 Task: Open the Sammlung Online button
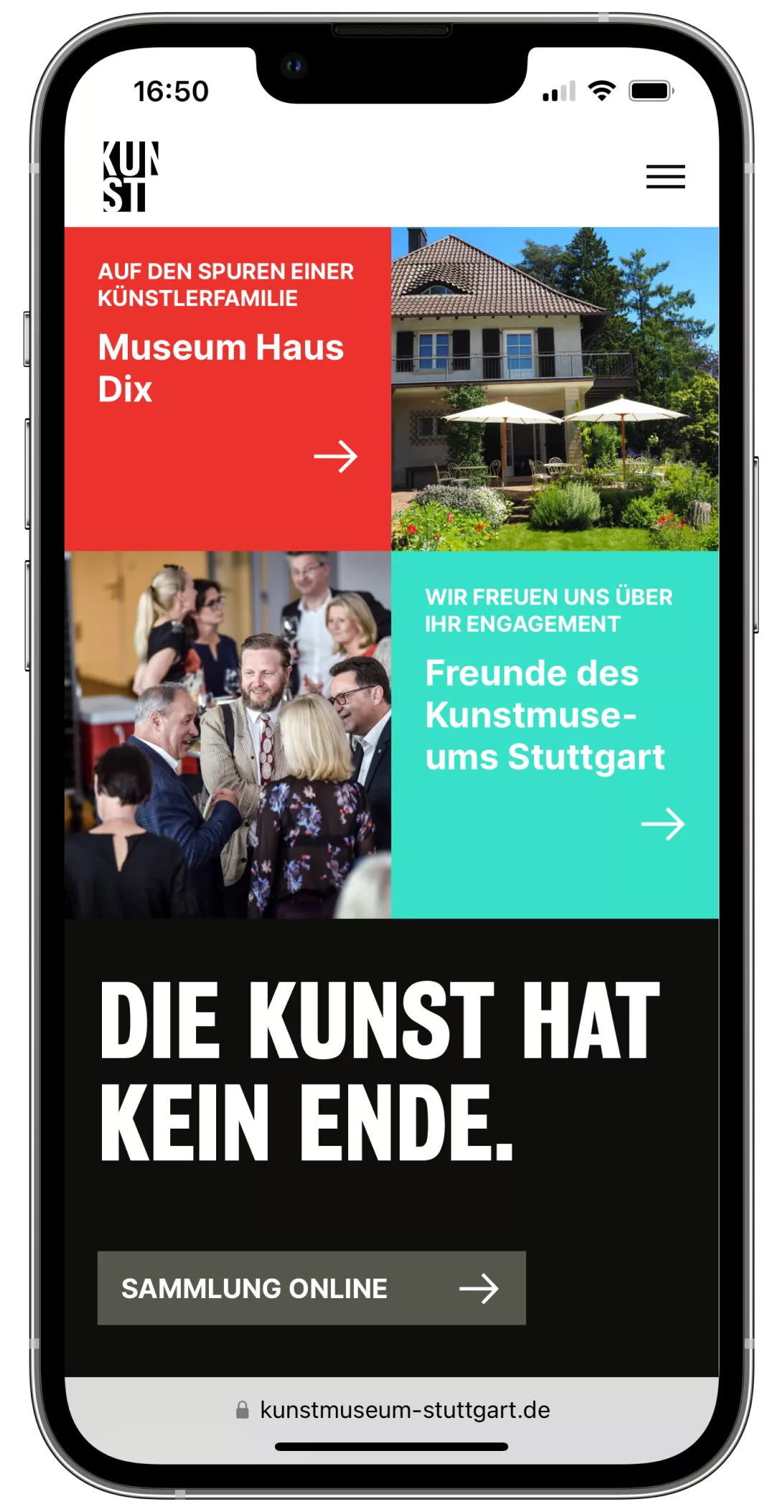tap(312, 1288)
